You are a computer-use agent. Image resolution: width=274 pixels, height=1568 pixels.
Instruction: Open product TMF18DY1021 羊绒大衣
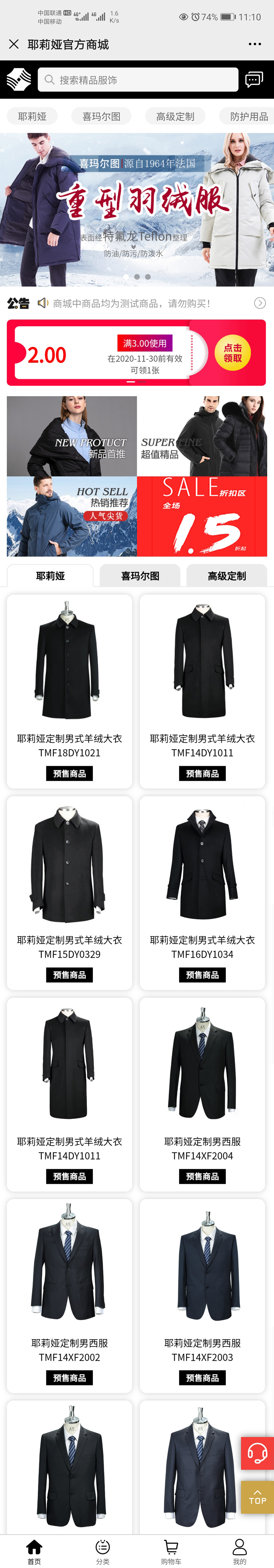(69, 691)
